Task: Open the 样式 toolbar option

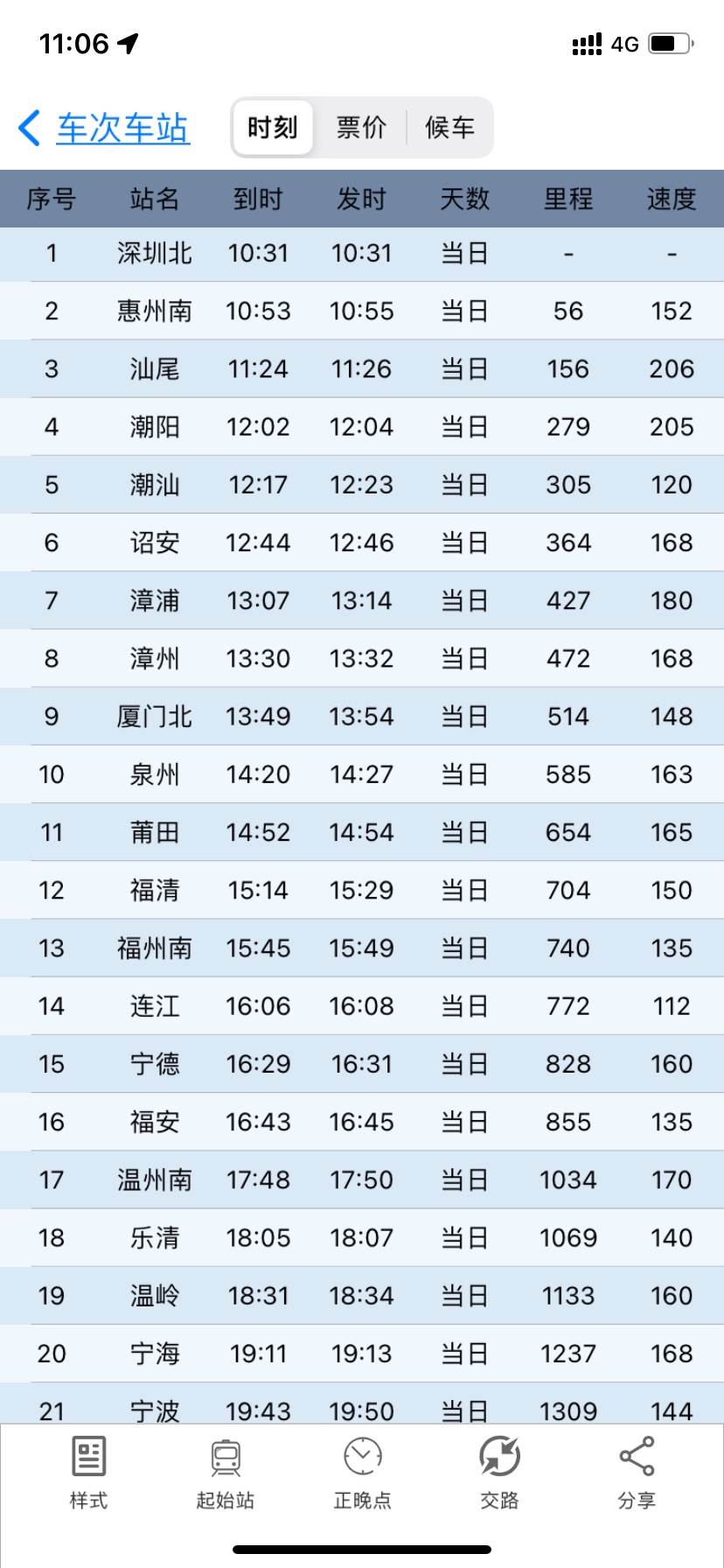Action: click(88, 1473)
